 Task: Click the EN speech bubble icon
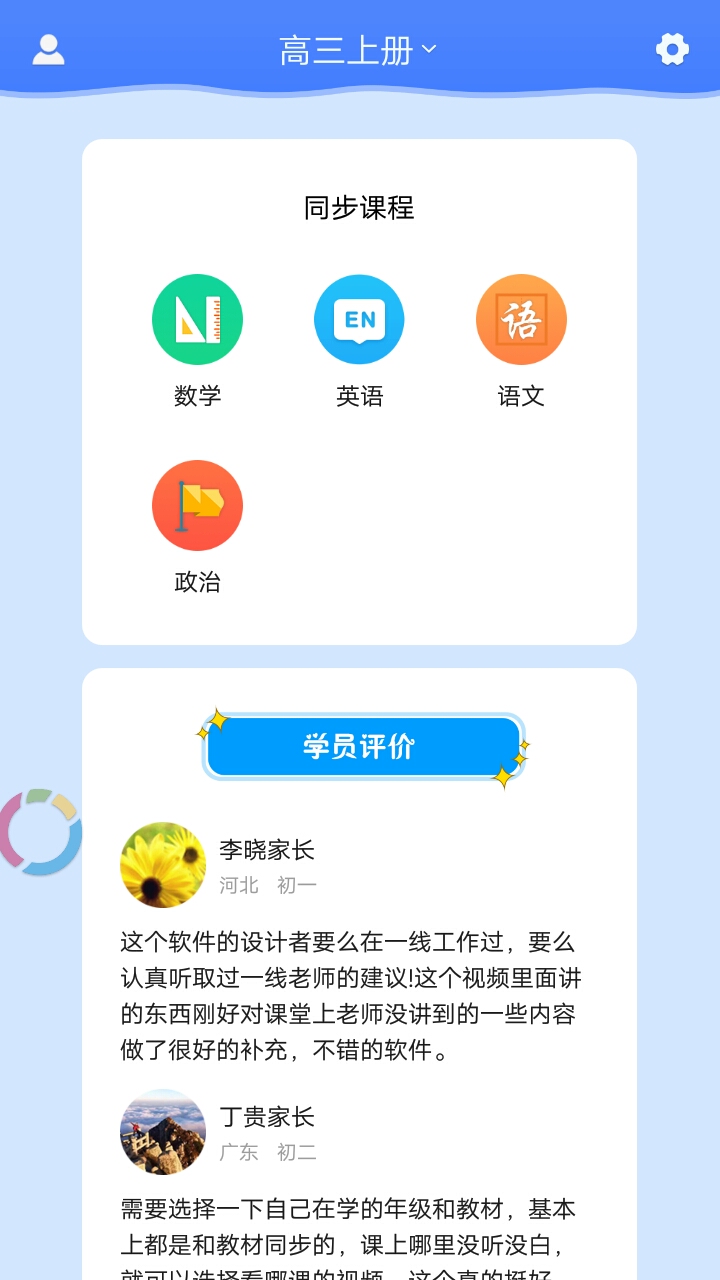coord(359,318)
